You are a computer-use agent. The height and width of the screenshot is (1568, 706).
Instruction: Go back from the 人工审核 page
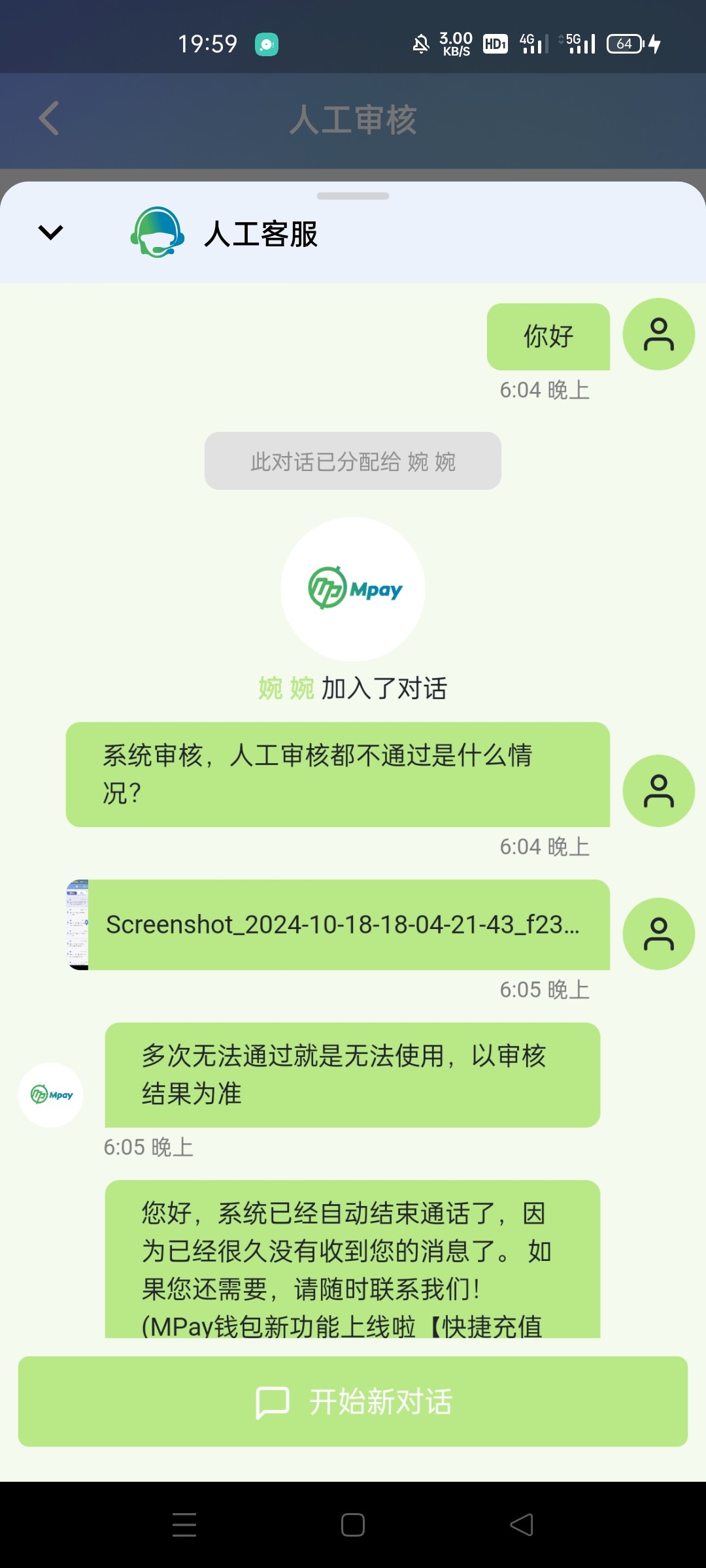pyautogui.click(x=49, y=118)
